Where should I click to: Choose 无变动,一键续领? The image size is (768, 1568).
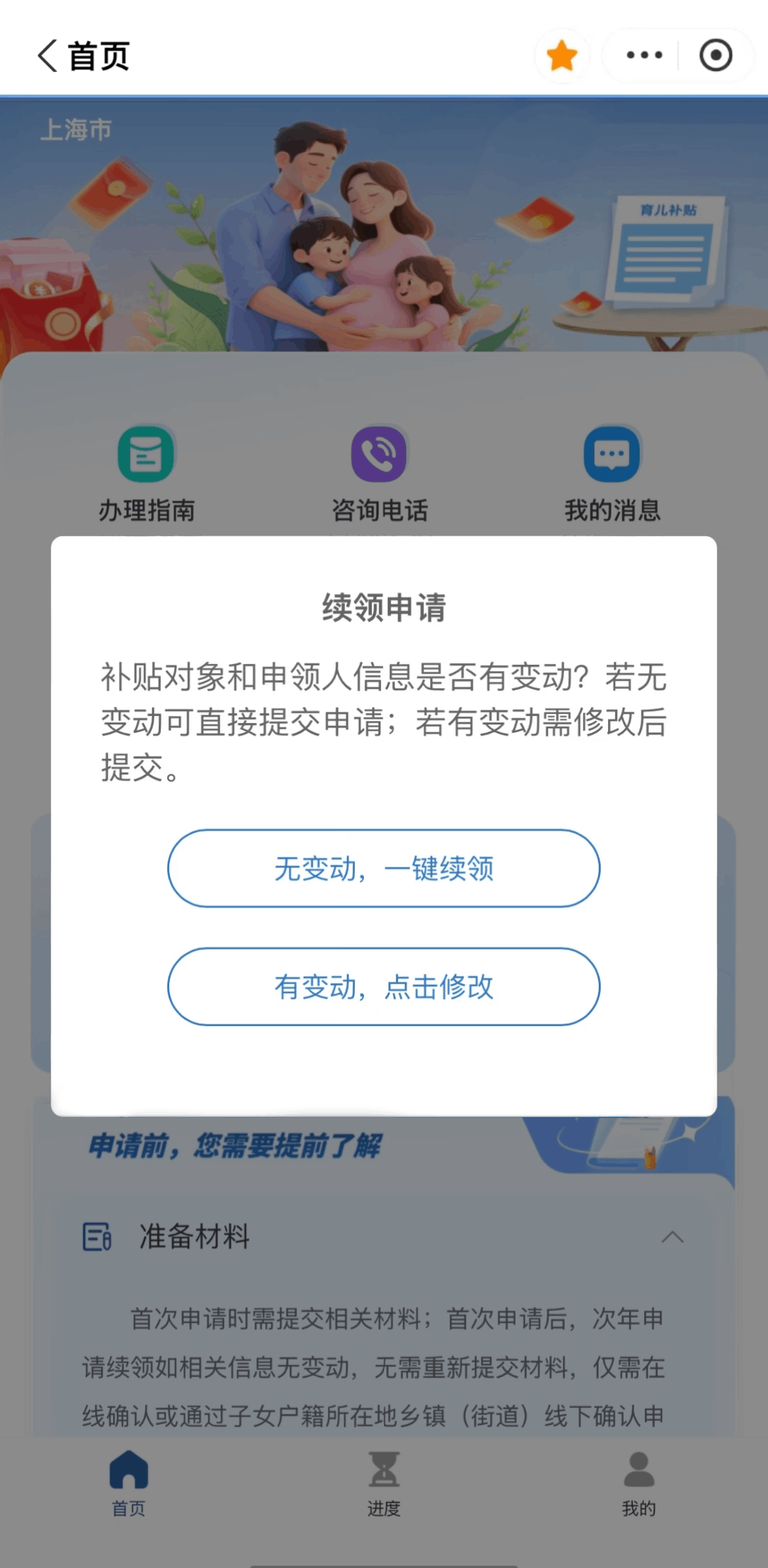click(x=384, y=868)
